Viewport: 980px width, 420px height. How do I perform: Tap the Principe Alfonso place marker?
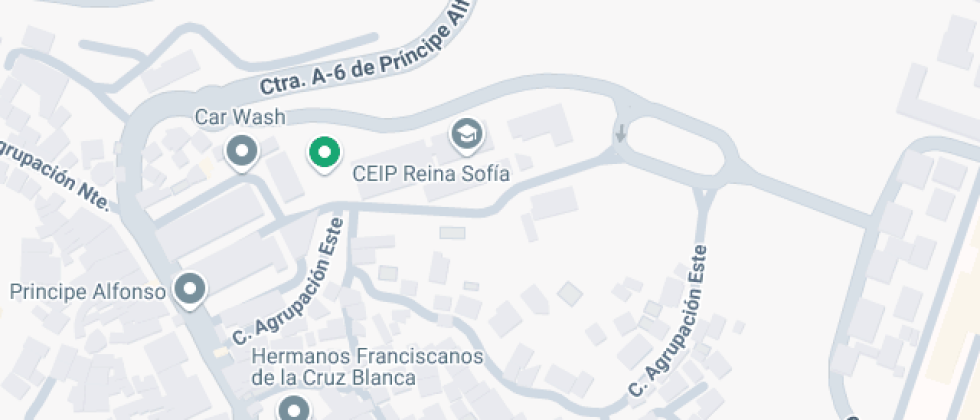pyautogui.click(x=189, y=290)
